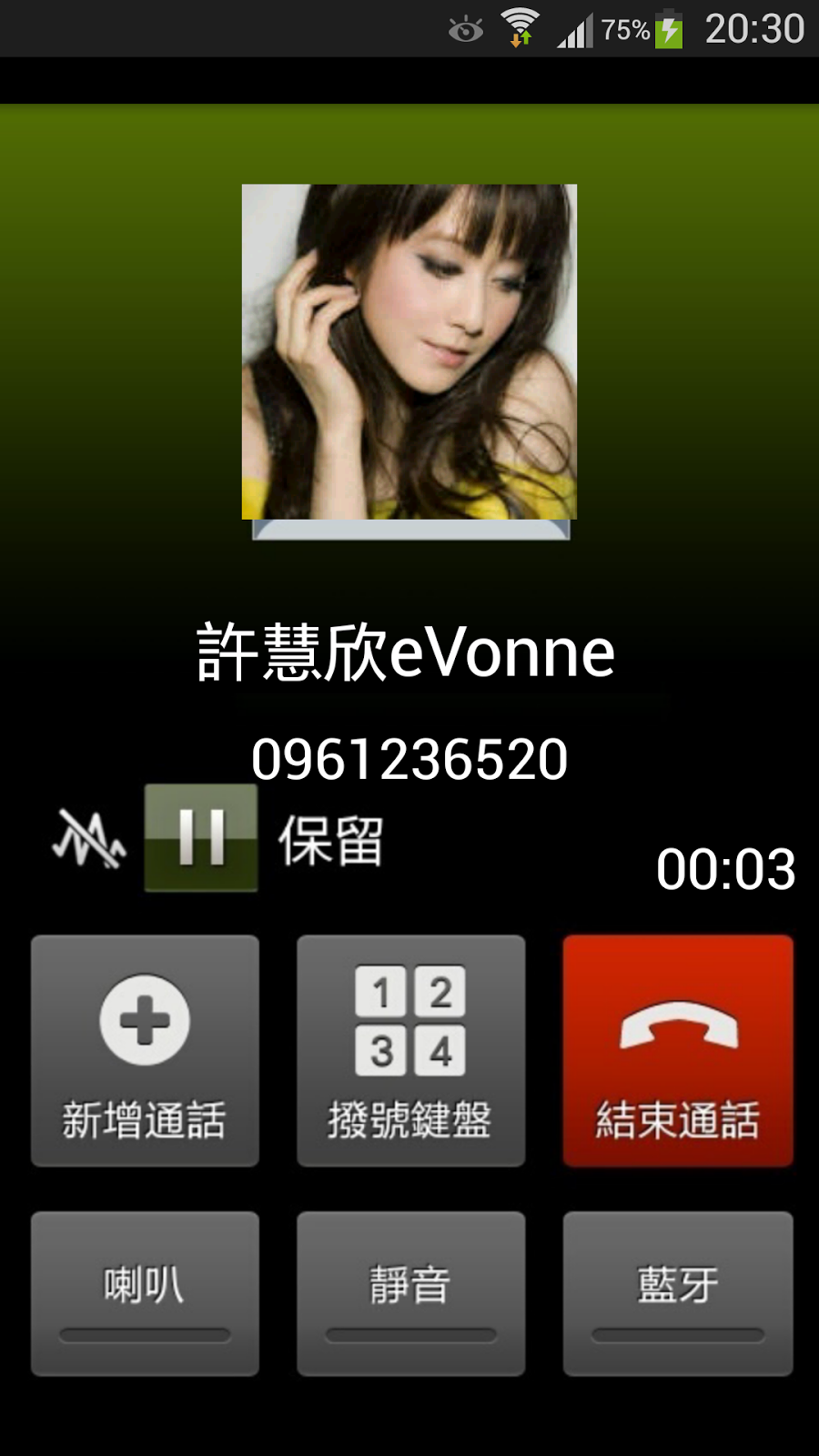
Task: Open the dial keypad (撥號鍵盤)
Action: [x=410, y=1050]
